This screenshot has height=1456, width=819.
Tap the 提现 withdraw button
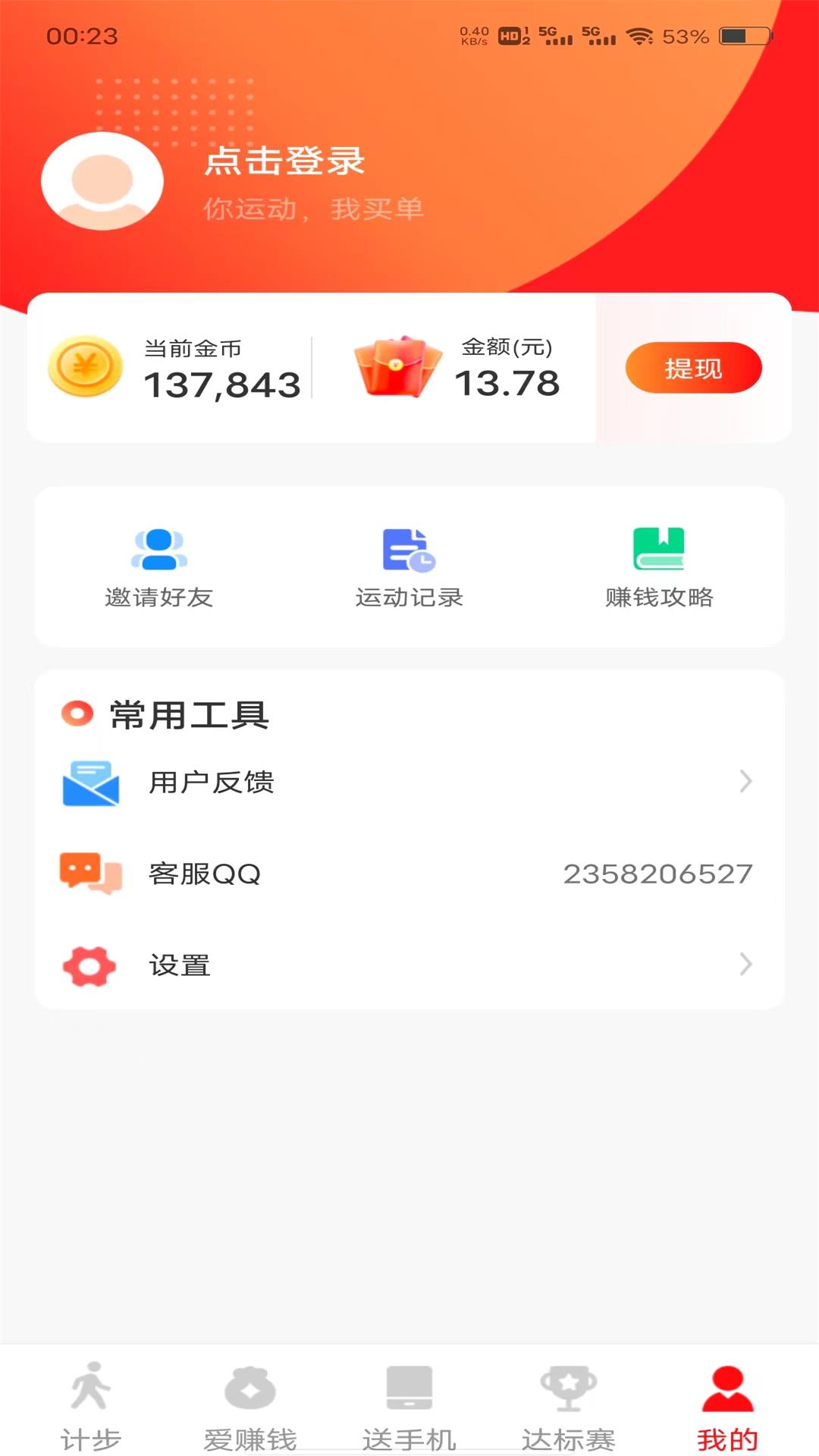coord(693,369)
